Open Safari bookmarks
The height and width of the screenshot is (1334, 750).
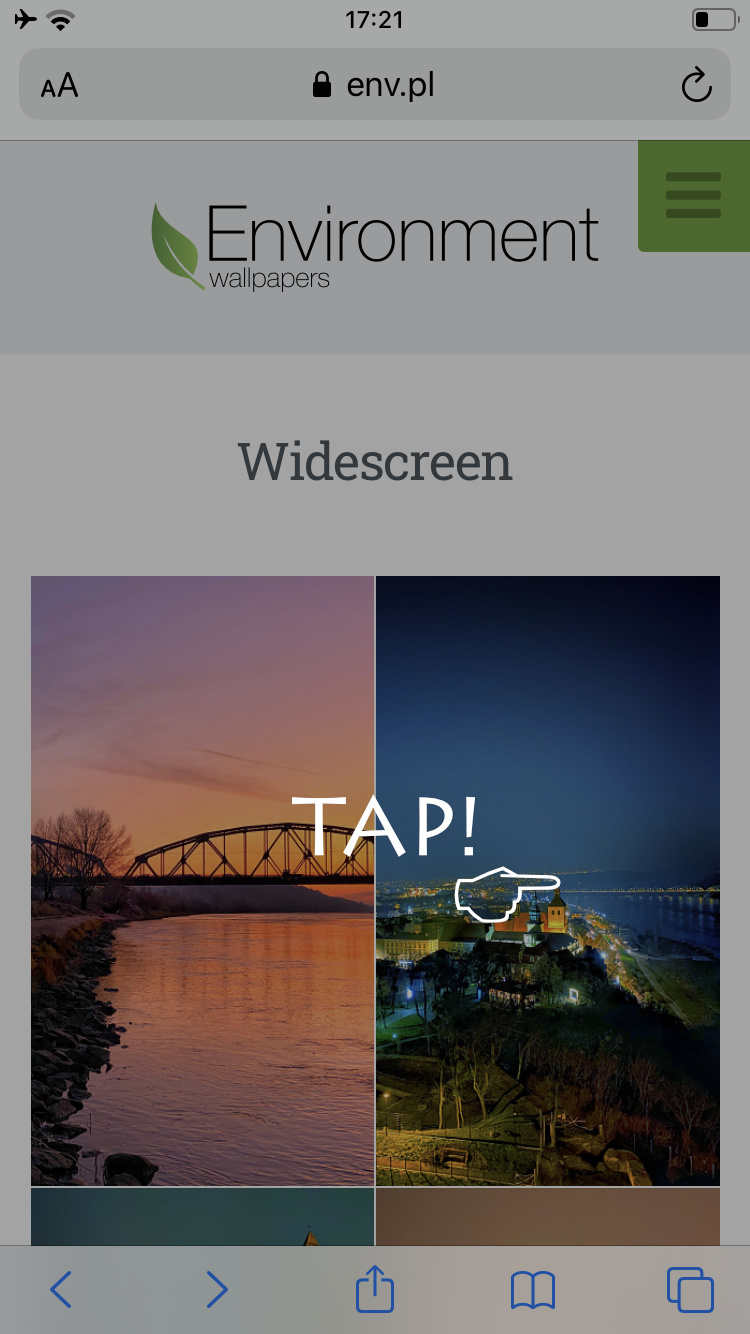click(x=532, y=1290)
